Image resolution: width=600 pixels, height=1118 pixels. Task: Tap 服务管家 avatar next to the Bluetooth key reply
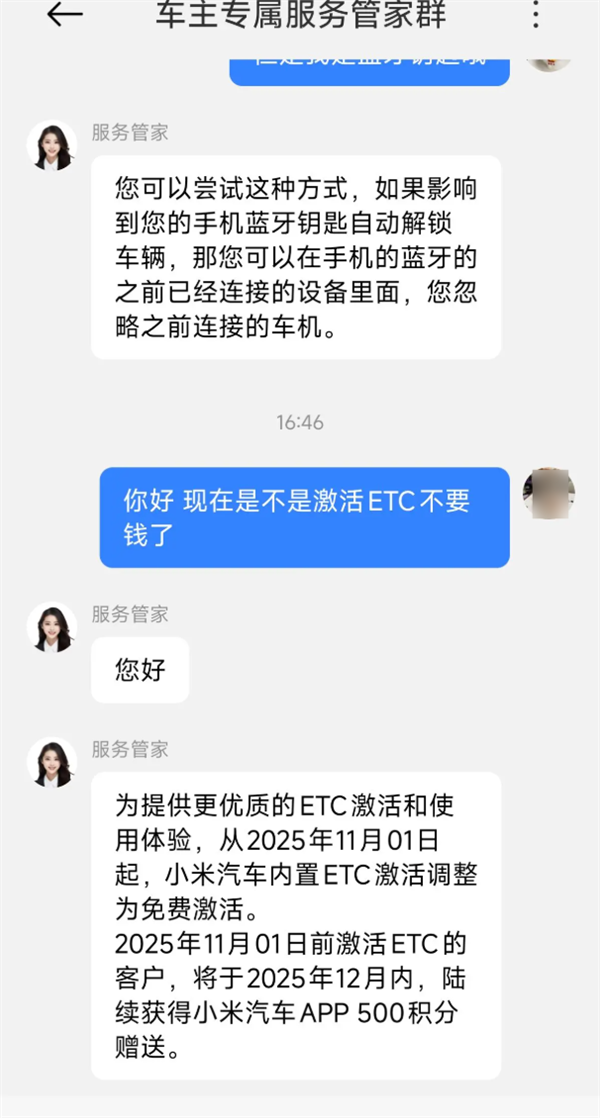tap(52, 146)
